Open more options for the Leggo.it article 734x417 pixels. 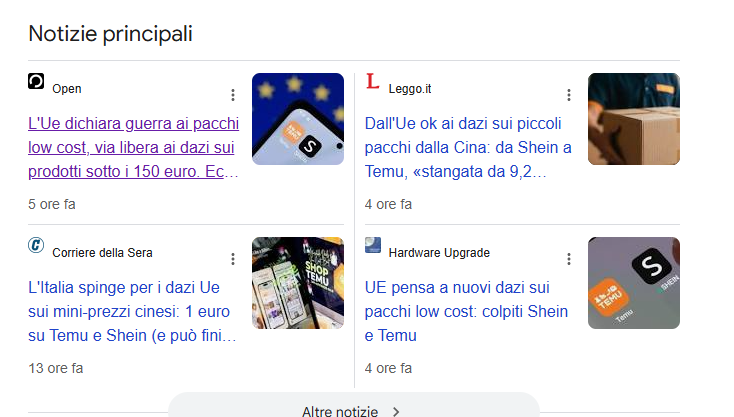pyautogui.click(x=569, y=95)
